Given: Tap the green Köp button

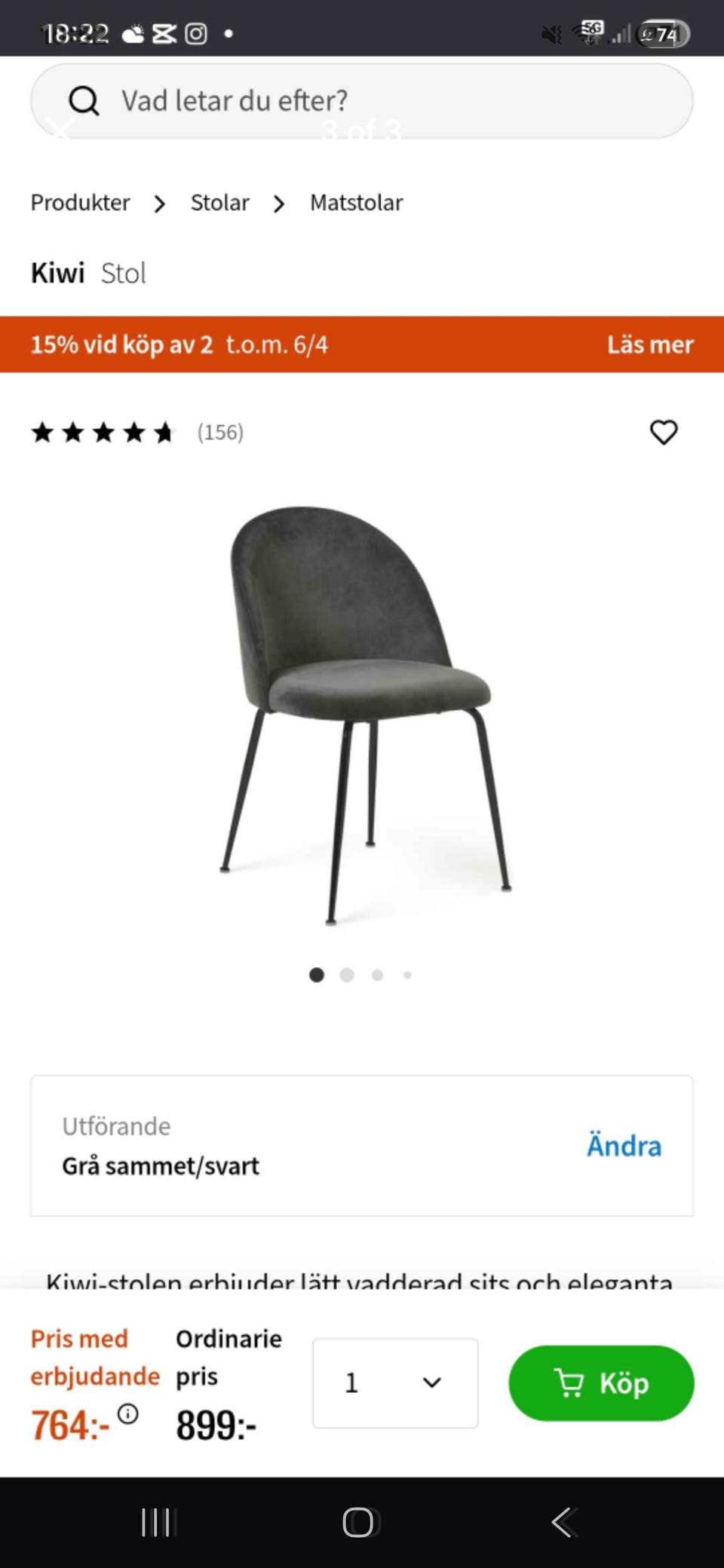Looking at the screenshot, I should point(601,1383).
